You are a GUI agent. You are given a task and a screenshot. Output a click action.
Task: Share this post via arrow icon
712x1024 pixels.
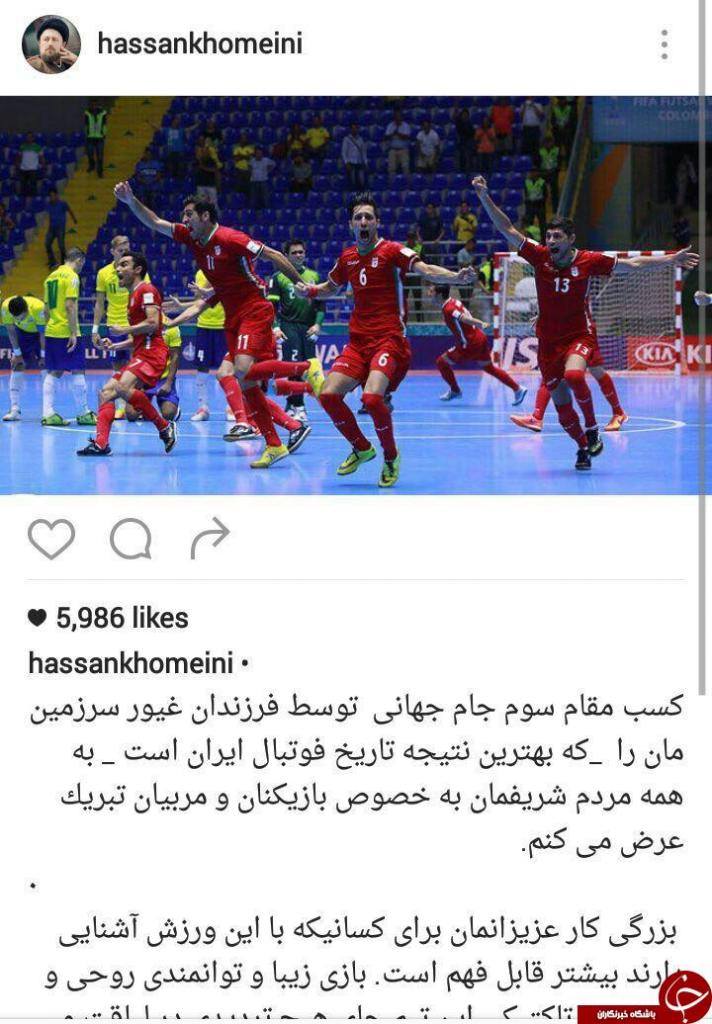210,539
